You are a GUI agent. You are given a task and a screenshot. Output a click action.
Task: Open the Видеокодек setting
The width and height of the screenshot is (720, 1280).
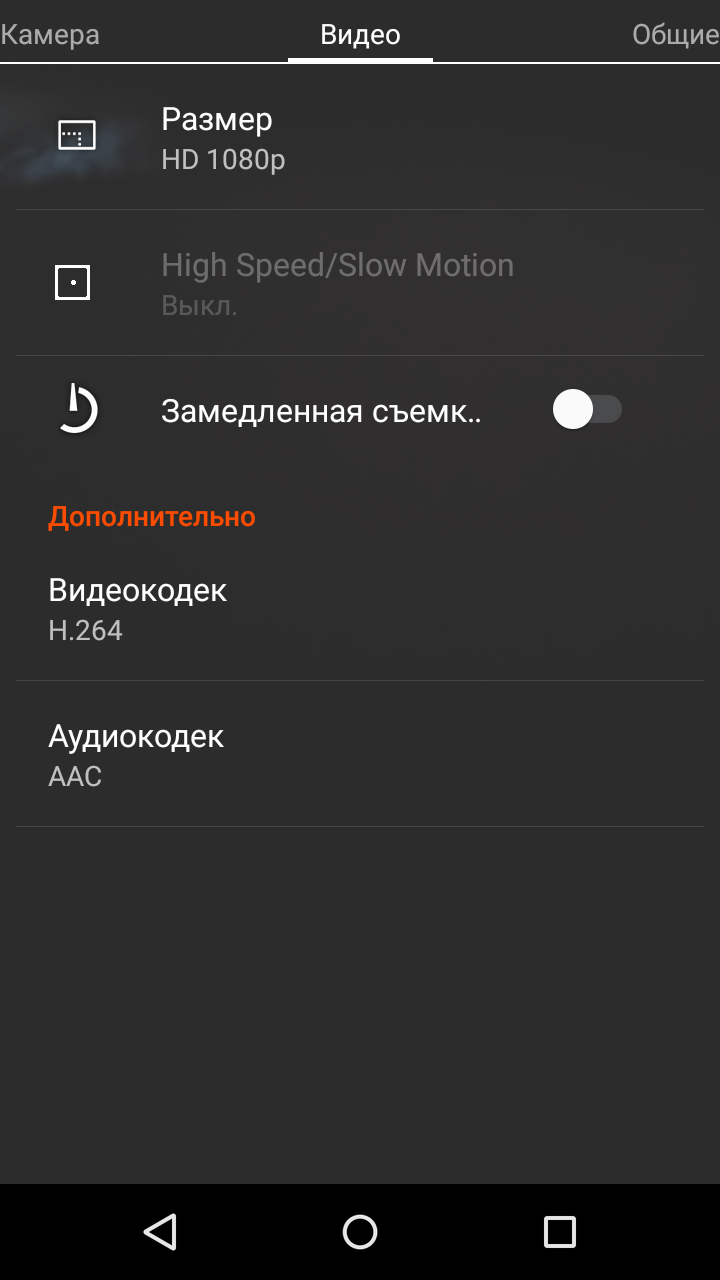[360, 608]
